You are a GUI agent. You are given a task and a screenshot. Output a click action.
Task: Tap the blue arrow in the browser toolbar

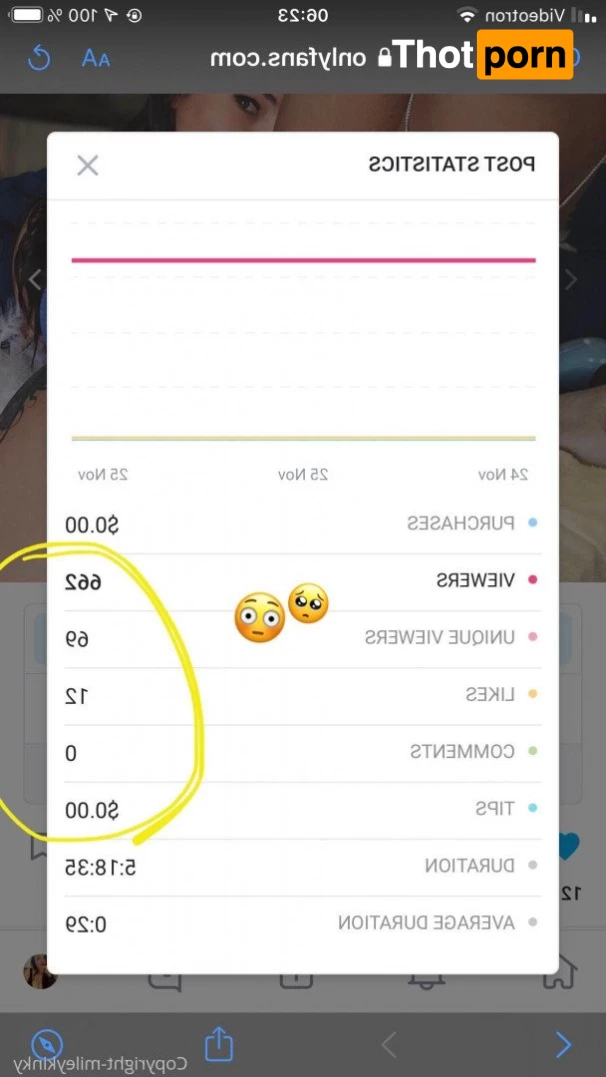pyautogui.click(x=563, y=1045)
